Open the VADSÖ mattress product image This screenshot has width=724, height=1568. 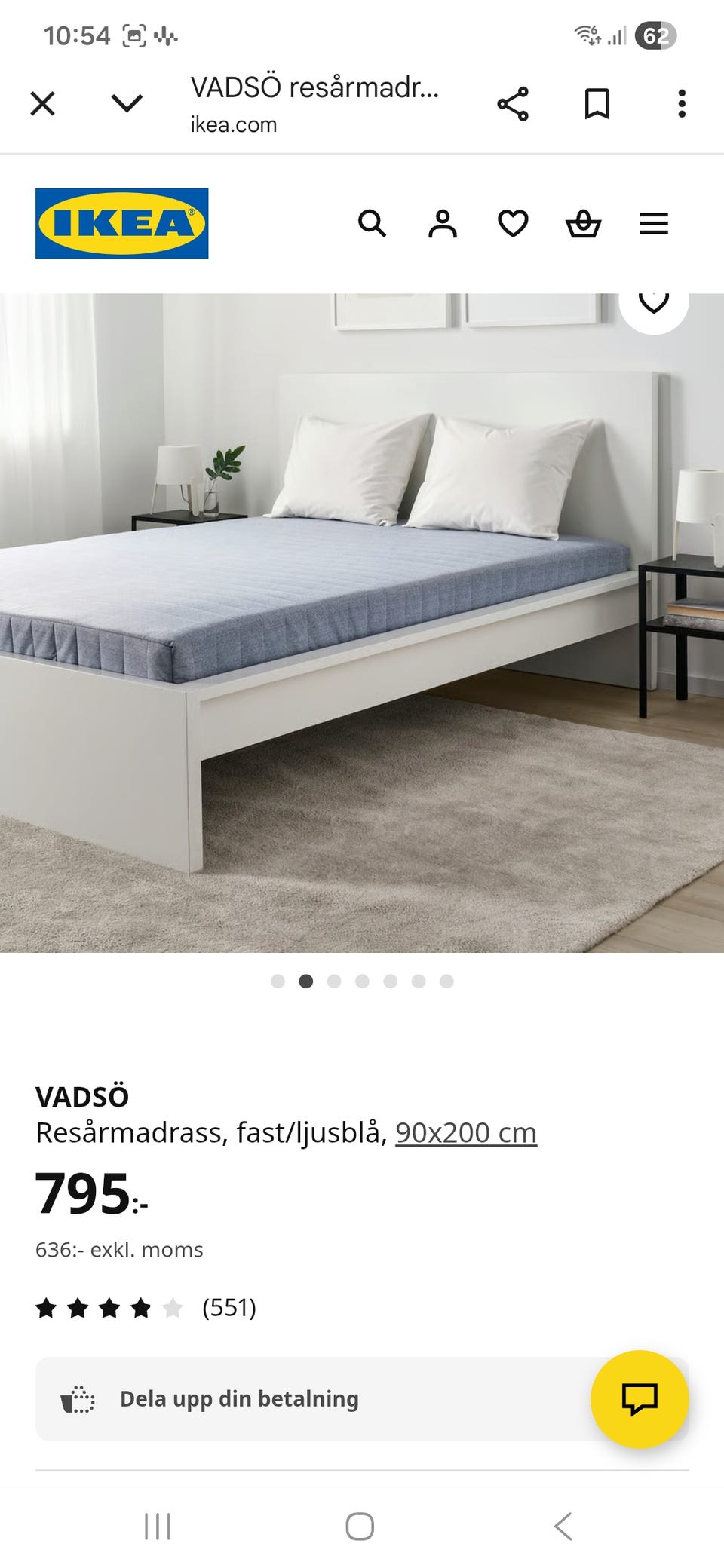[x=362, y=622]
